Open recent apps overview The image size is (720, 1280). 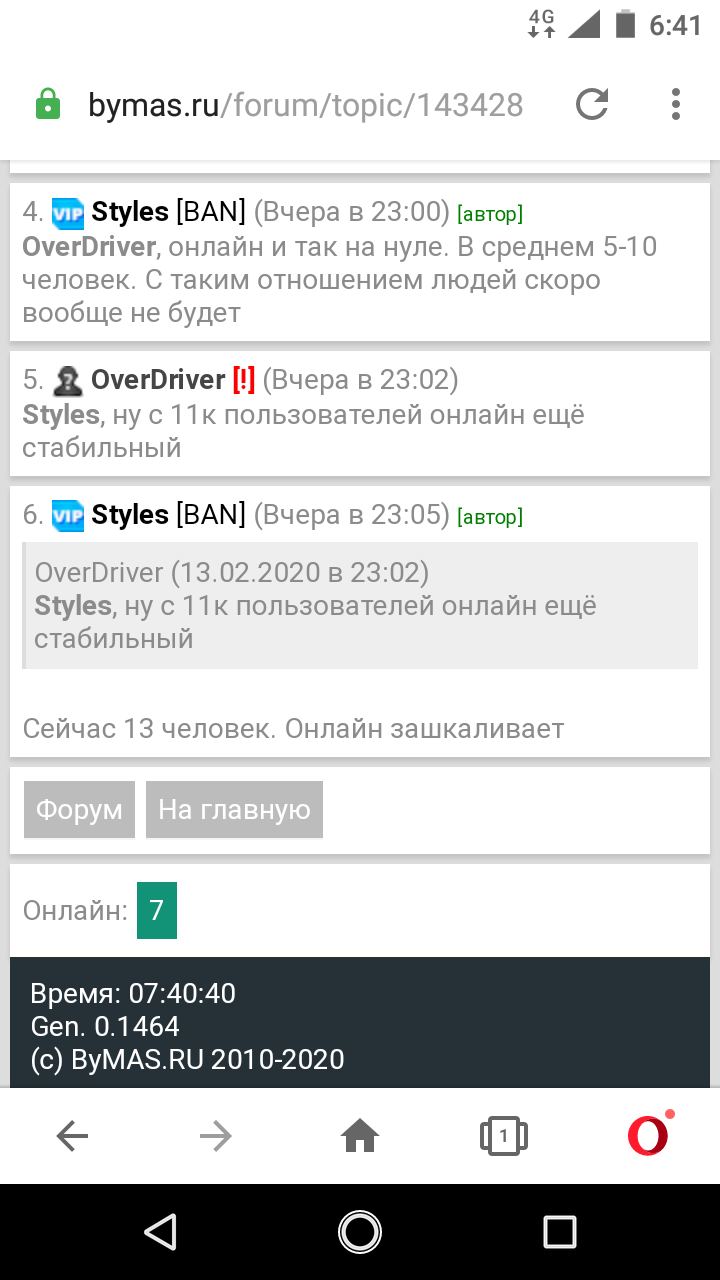point(559,1231)
